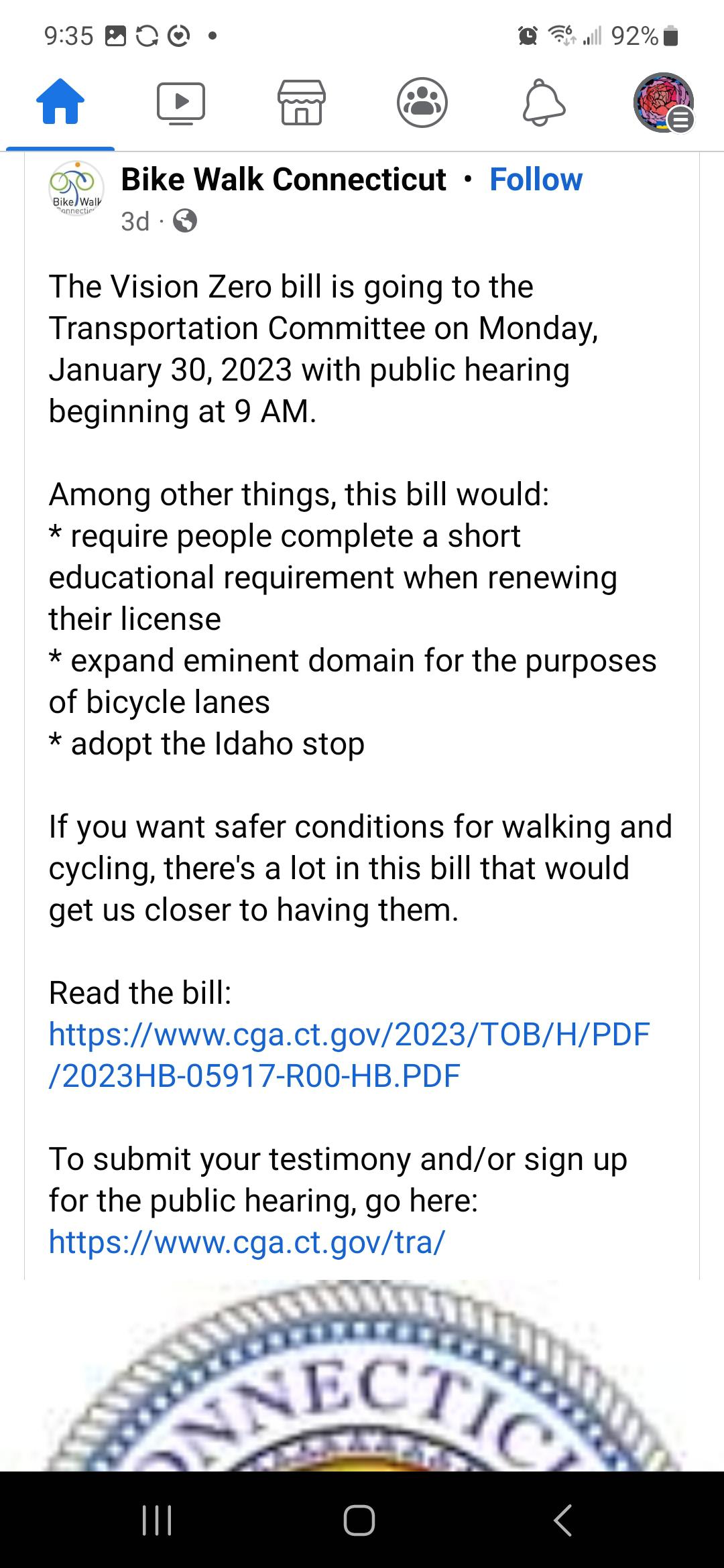The width and height of the screenshot is (724, 1568).
Task: Open the notifications bell
Action: [544, 103]
